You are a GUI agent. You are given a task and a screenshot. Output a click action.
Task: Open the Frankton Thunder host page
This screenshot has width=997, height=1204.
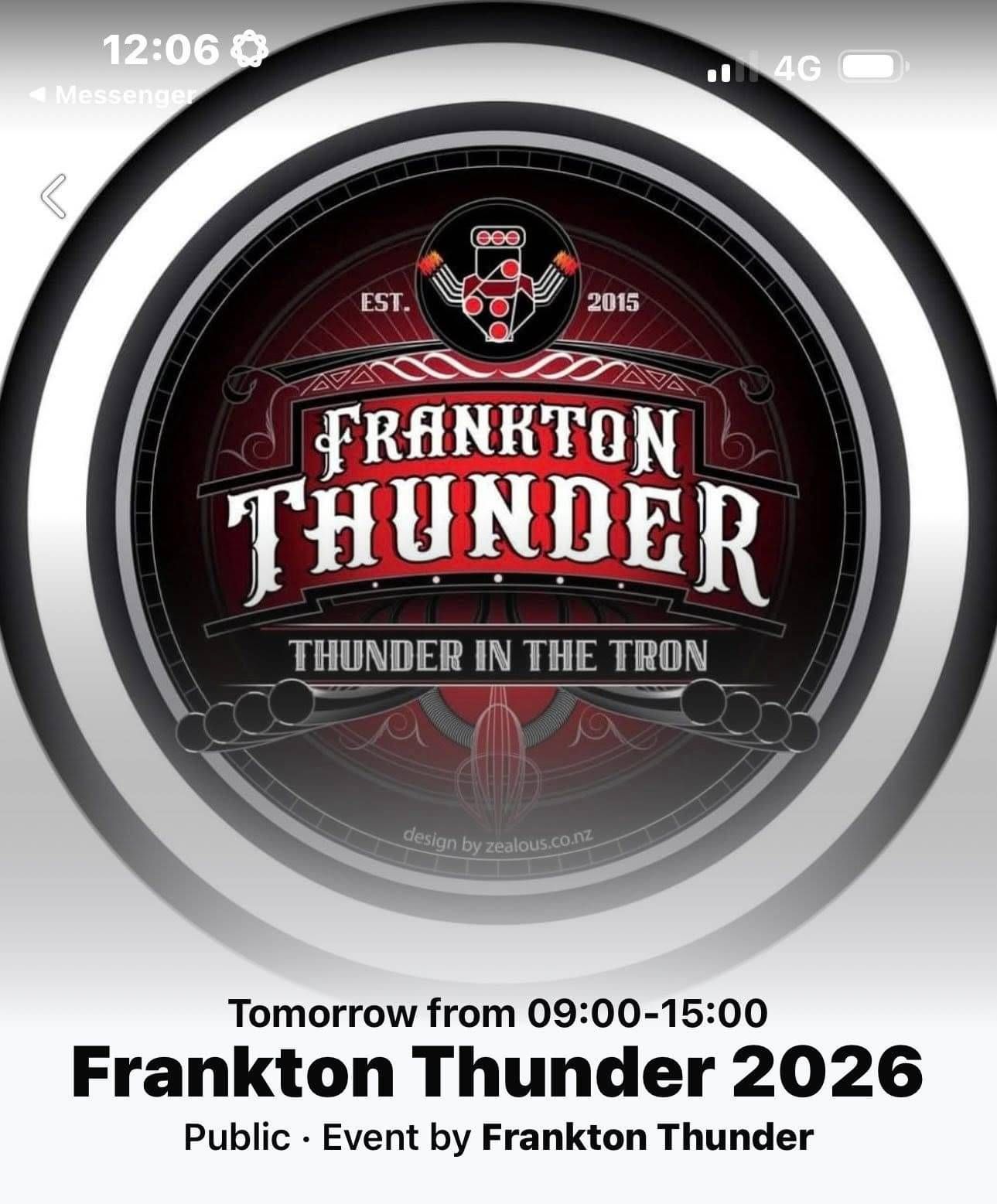(x=647, y=1137)
